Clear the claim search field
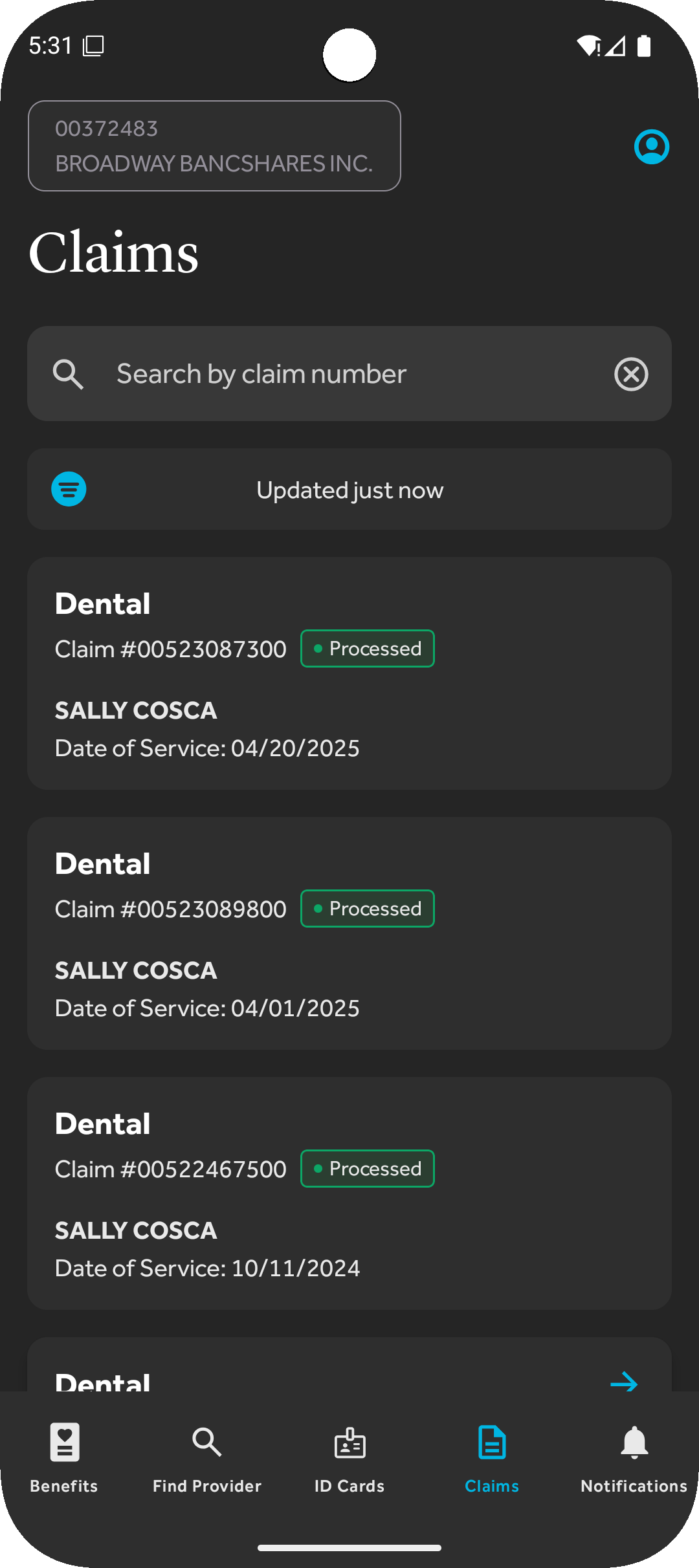The width and height of the screenshot is (699, 1568). pos(631,374)
